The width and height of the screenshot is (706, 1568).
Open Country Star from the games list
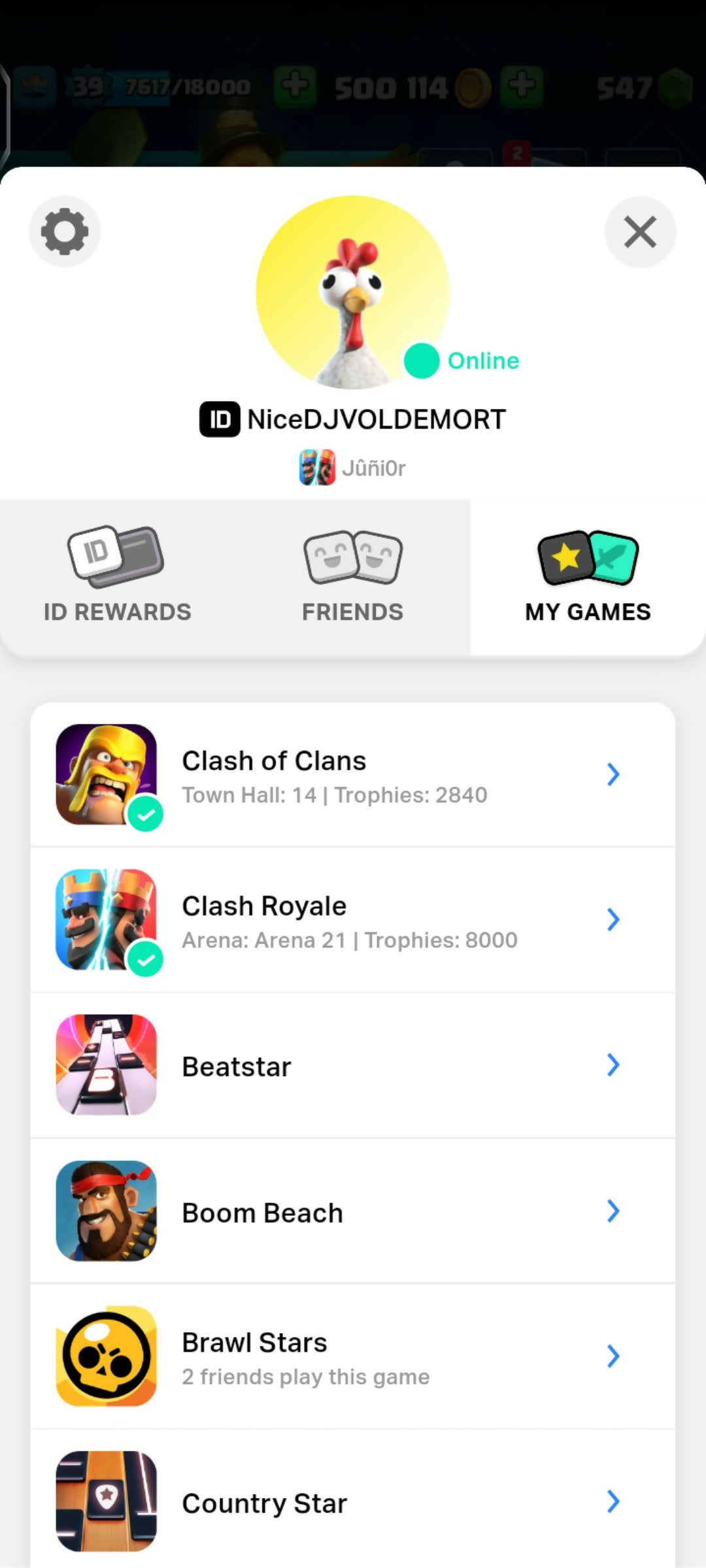point(353,1502)
